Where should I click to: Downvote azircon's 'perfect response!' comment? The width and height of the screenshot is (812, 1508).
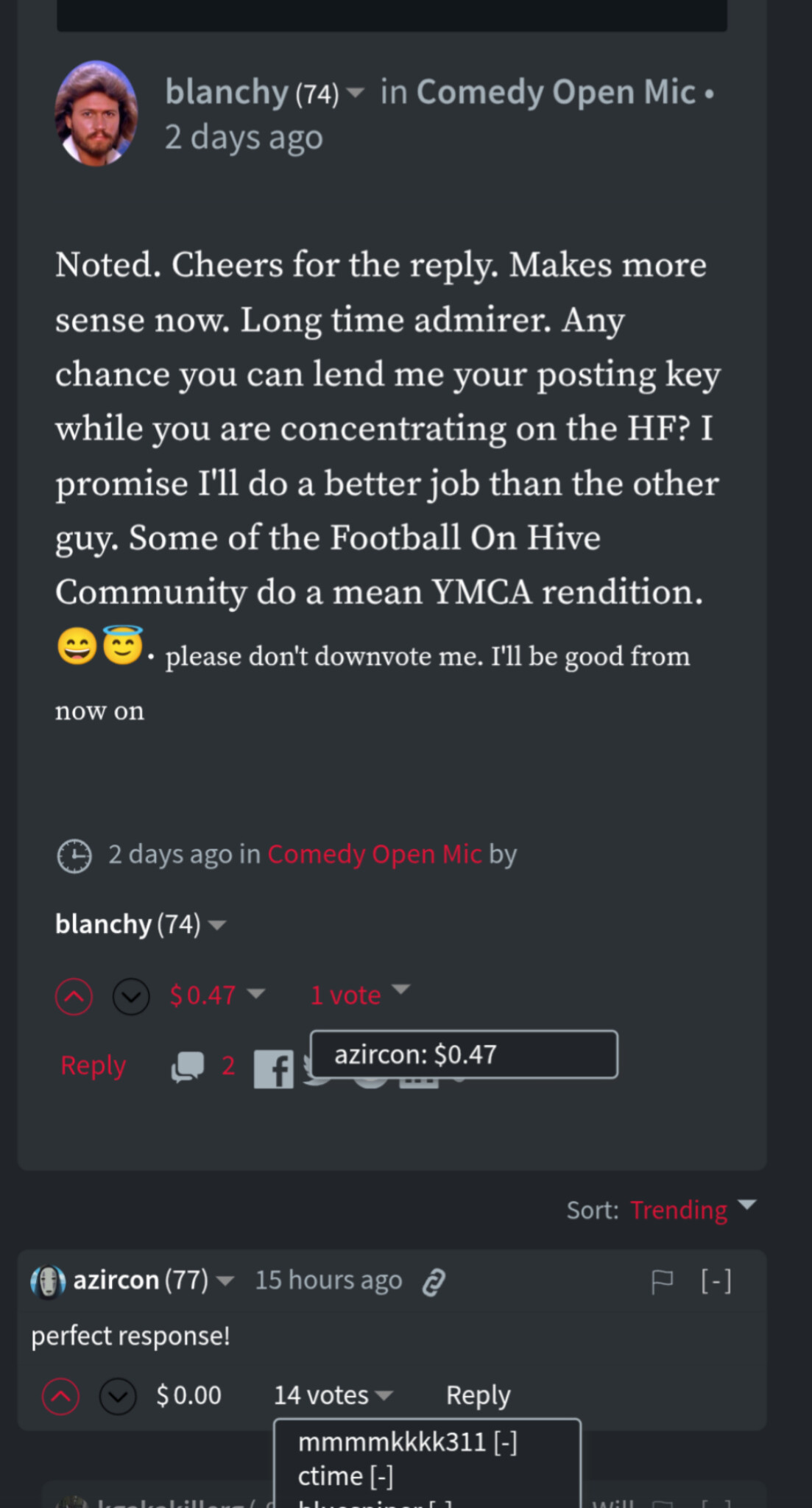click(118, 1396)
